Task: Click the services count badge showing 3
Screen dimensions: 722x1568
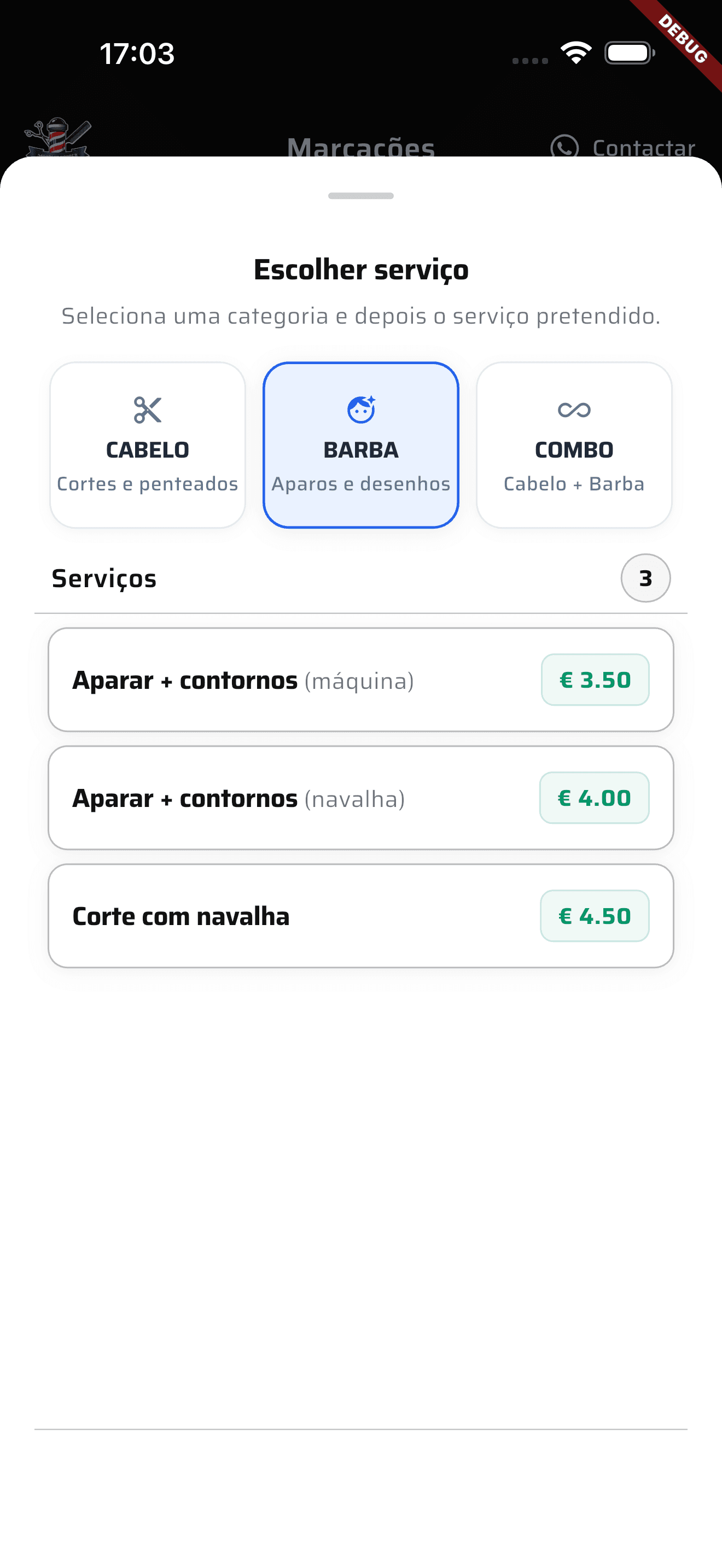Action: coord(645,578)
